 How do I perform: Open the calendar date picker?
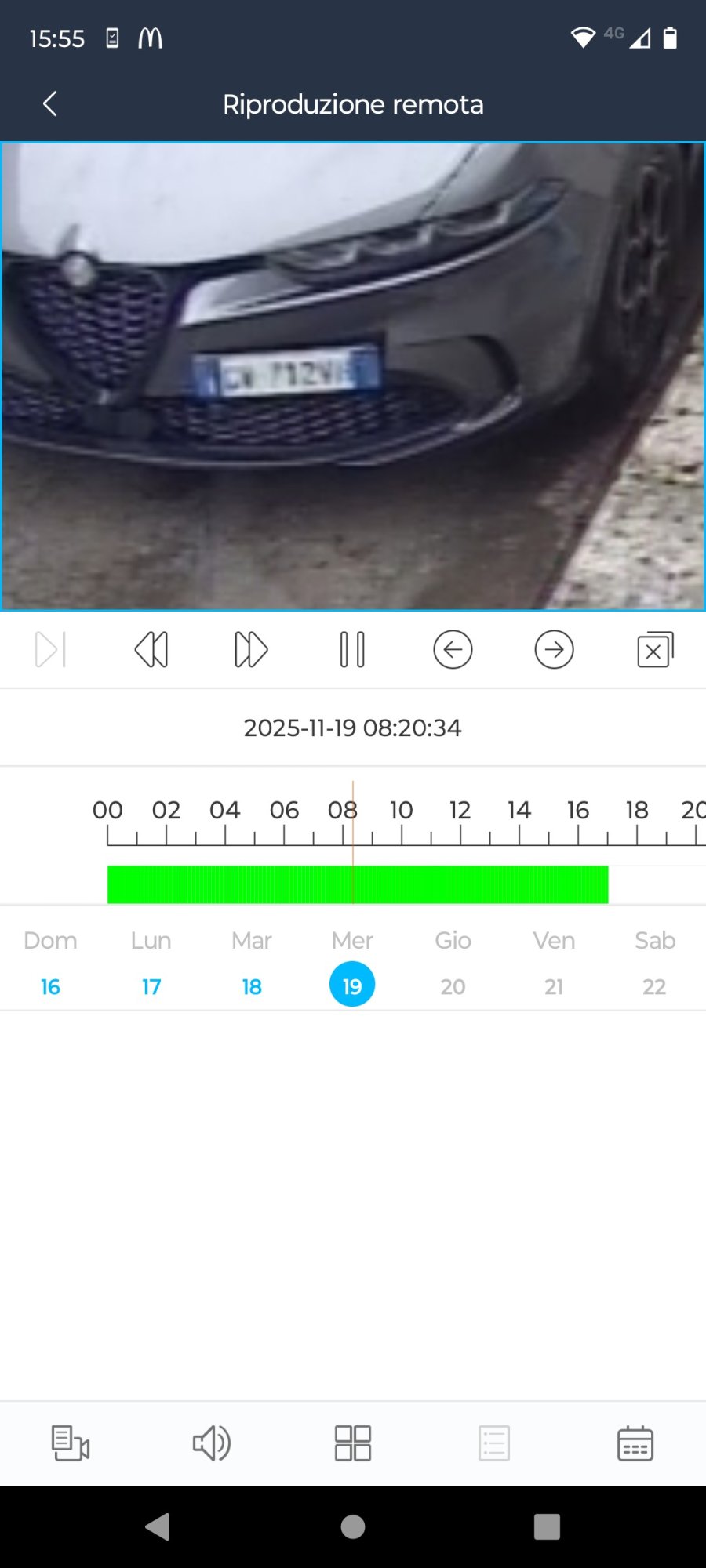[635, 1443]
